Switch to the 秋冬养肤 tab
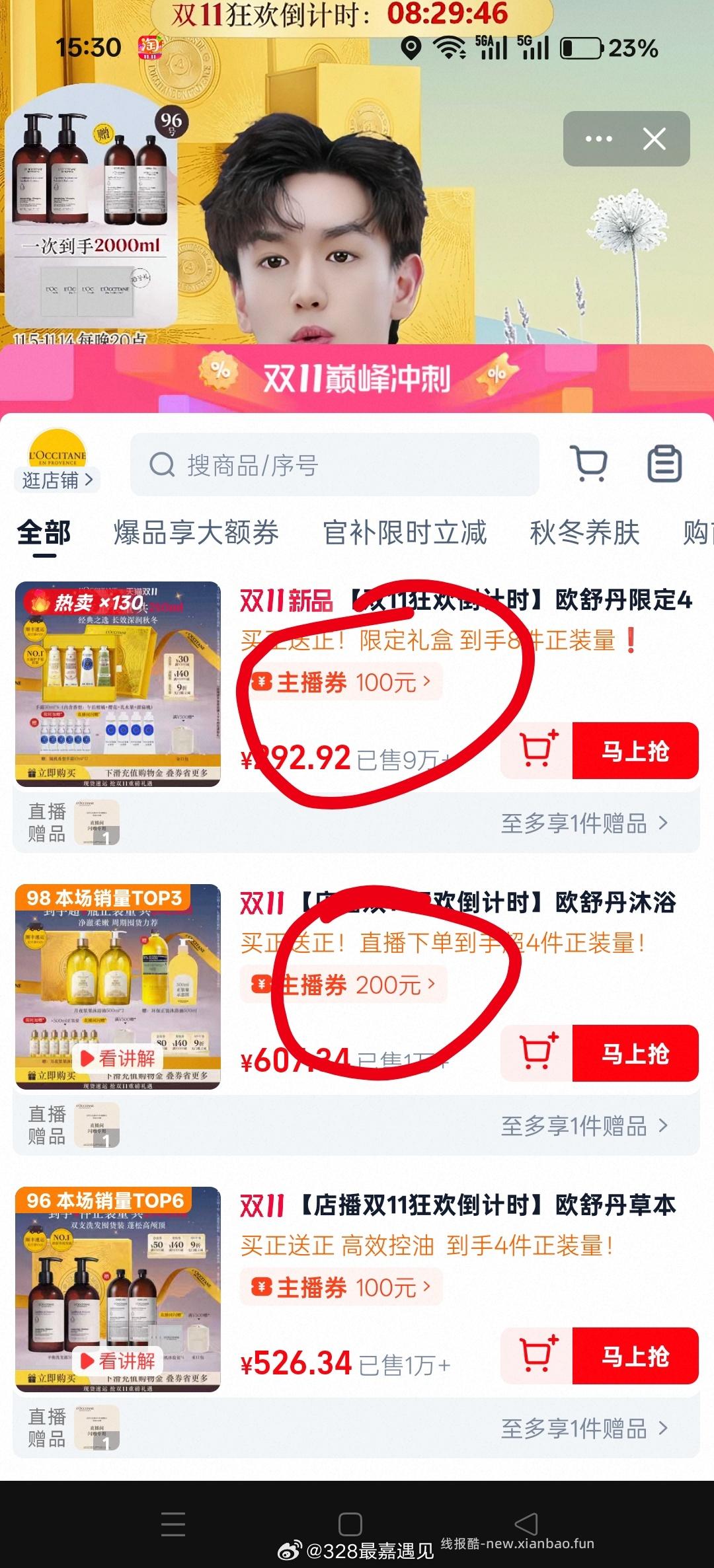This screenshot has width=714, height=1568. 582,534
